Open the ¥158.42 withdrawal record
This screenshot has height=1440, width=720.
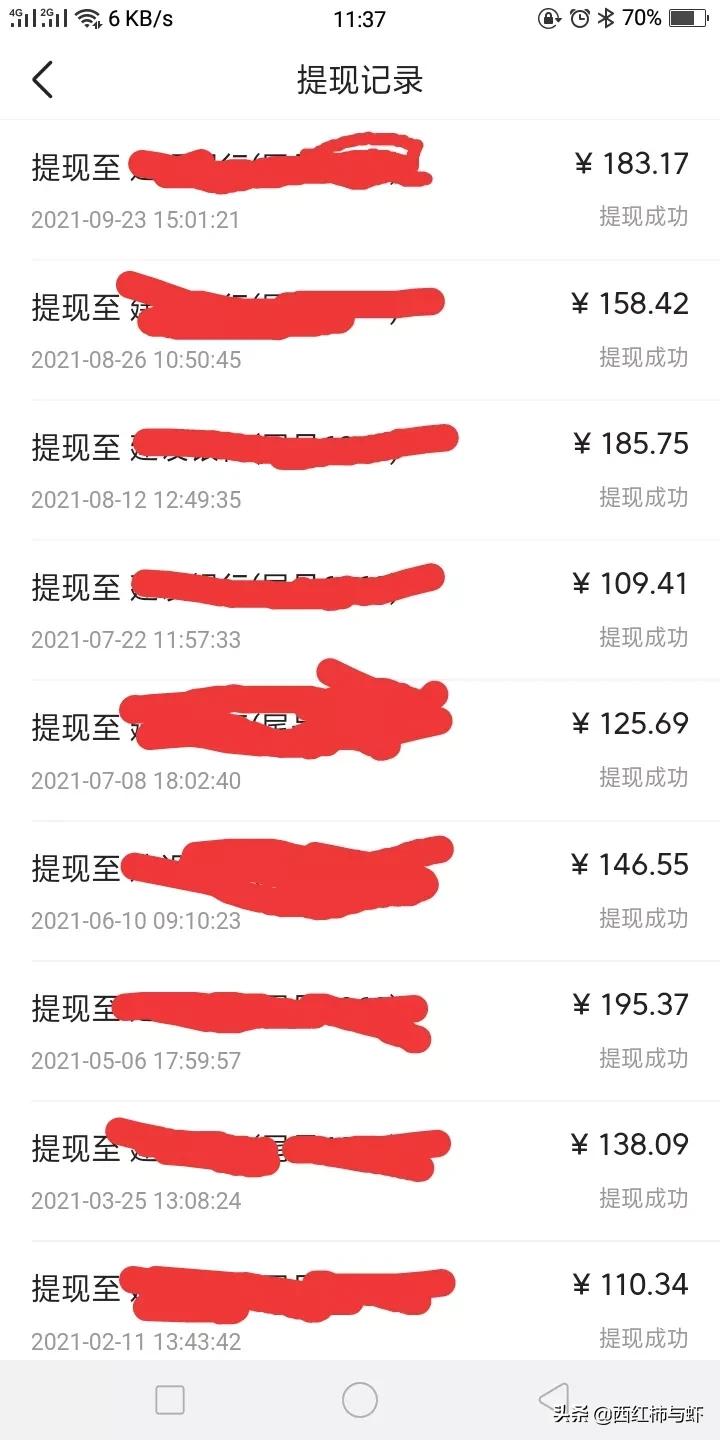[x=360, y=325]
